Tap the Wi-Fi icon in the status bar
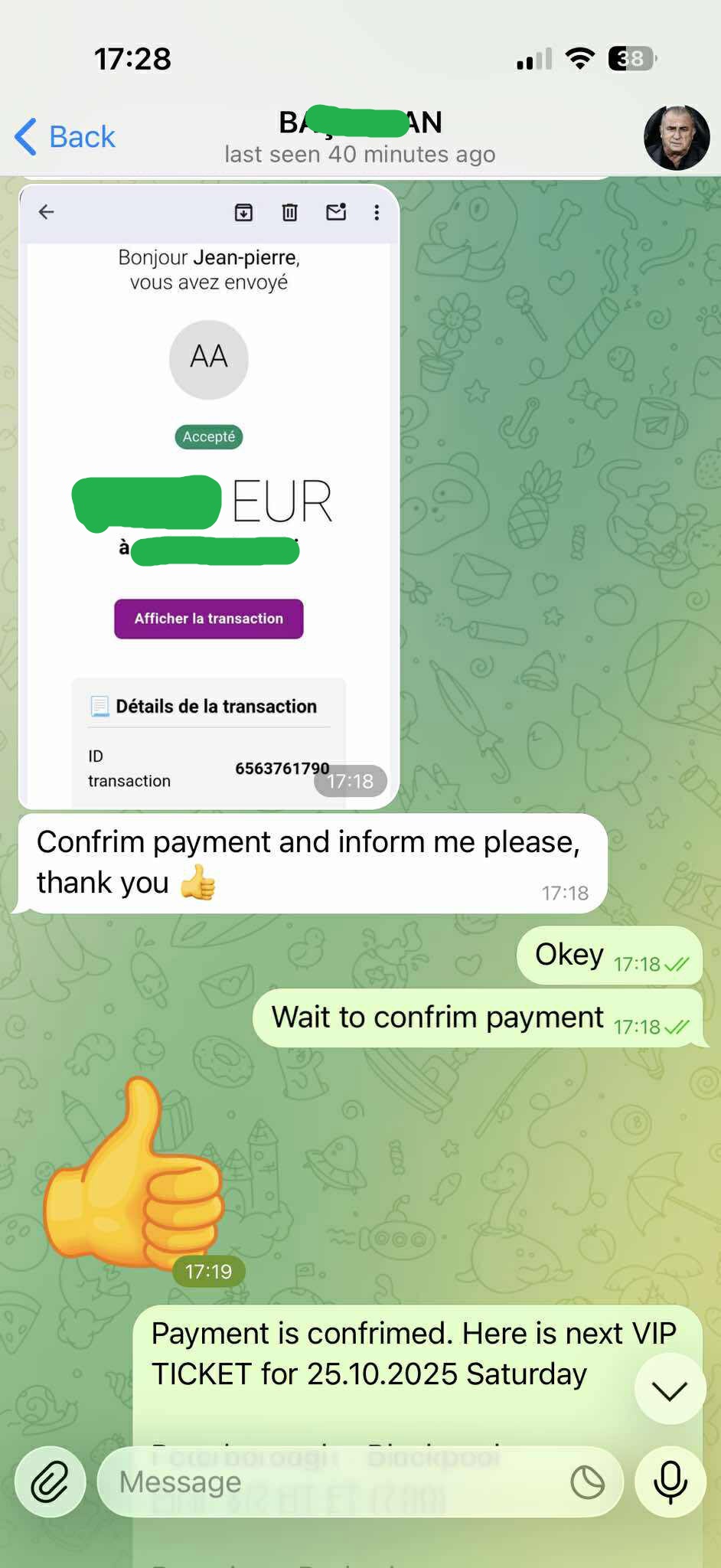Screen dimensions: 721x1568 coord(579,58)
